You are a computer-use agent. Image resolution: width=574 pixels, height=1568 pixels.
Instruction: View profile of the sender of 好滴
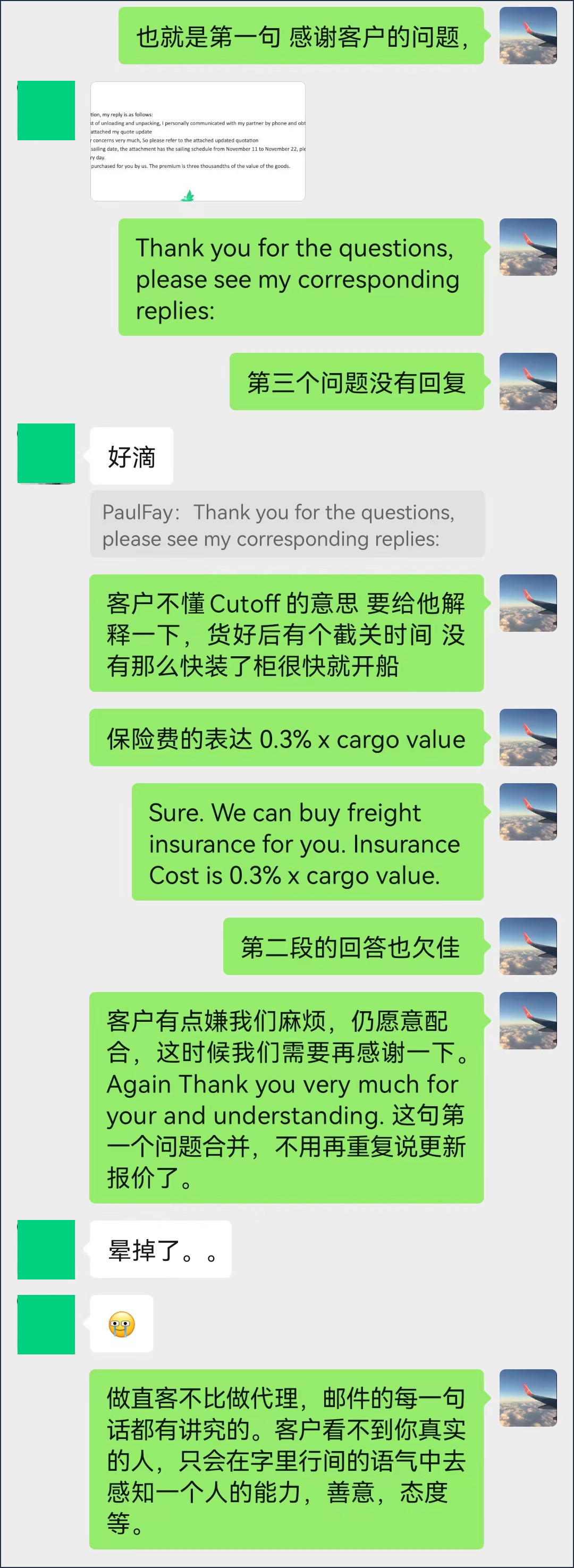pyautogui.click(x=46, y=453)
